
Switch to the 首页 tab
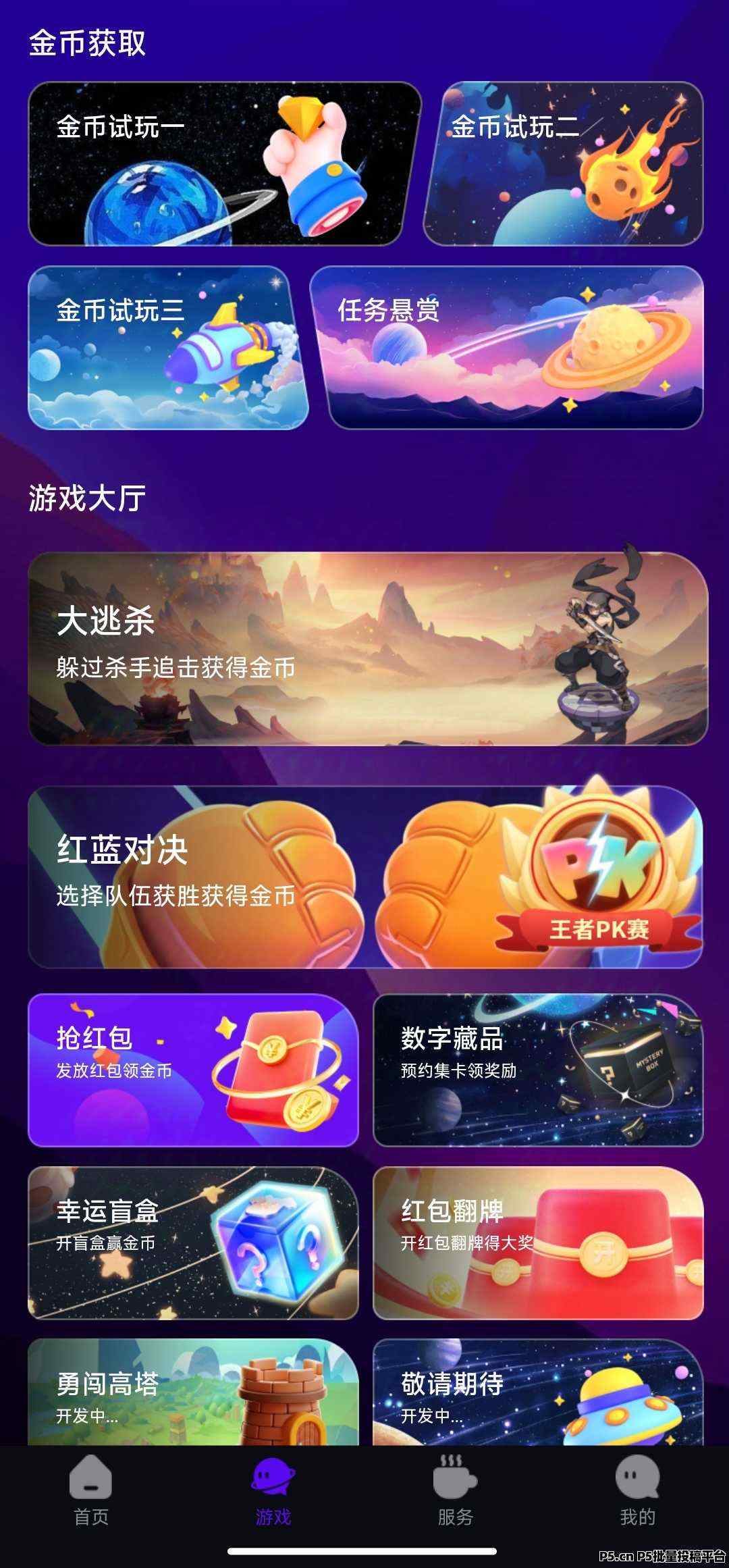click(91, 1491)
